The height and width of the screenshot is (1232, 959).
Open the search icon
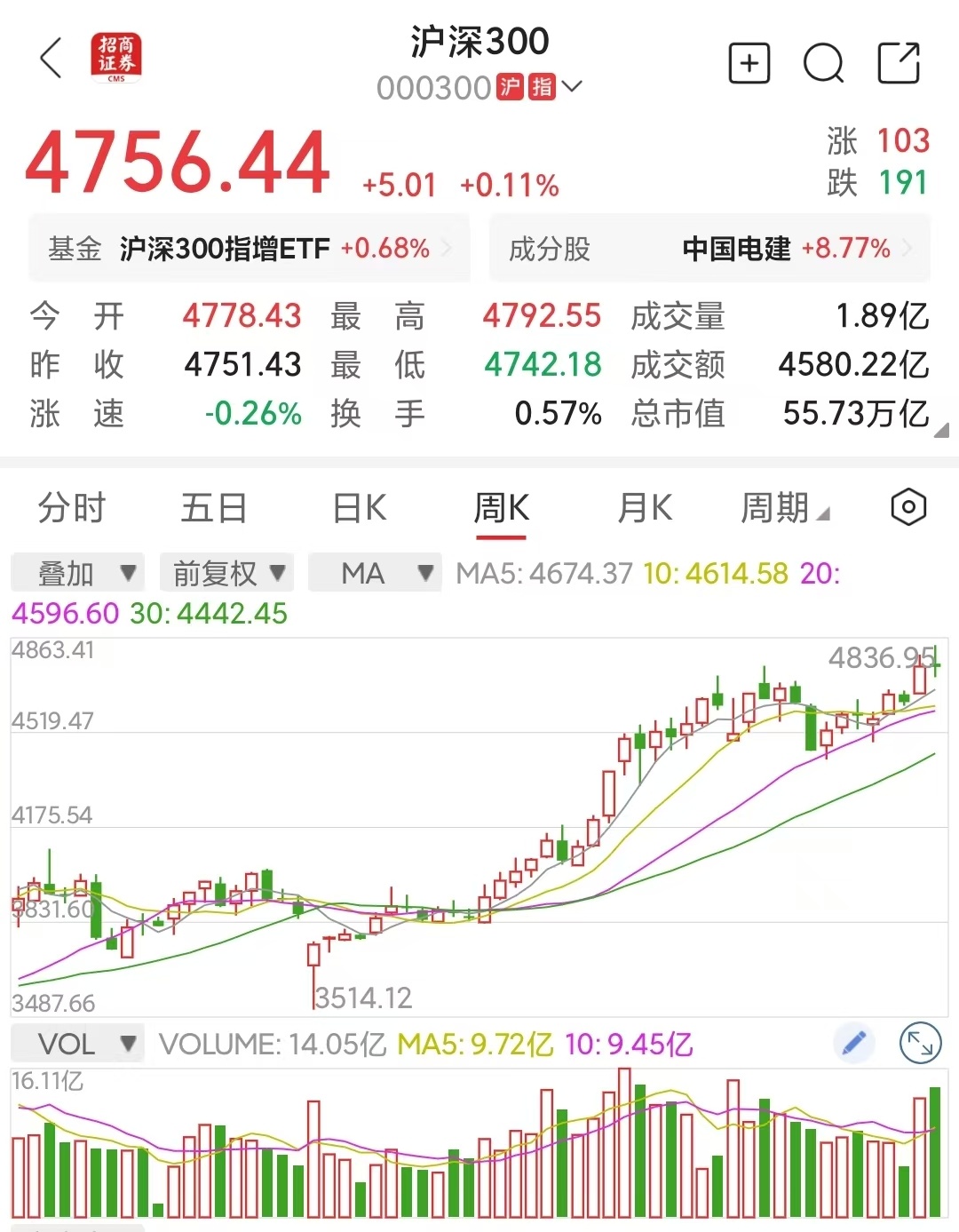pyautogui.click(x=823, y=64)
